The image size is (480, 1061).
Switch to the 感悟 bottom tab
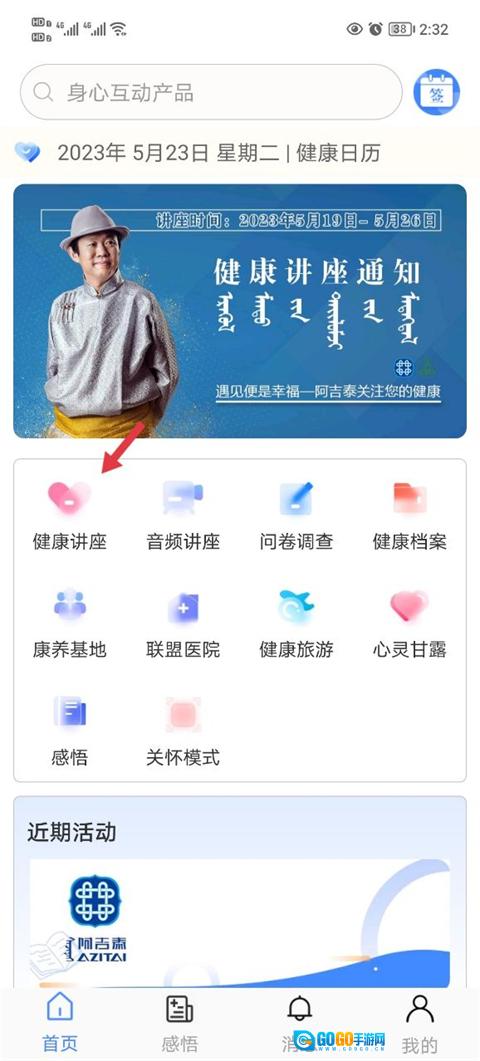pos(179,1024)
